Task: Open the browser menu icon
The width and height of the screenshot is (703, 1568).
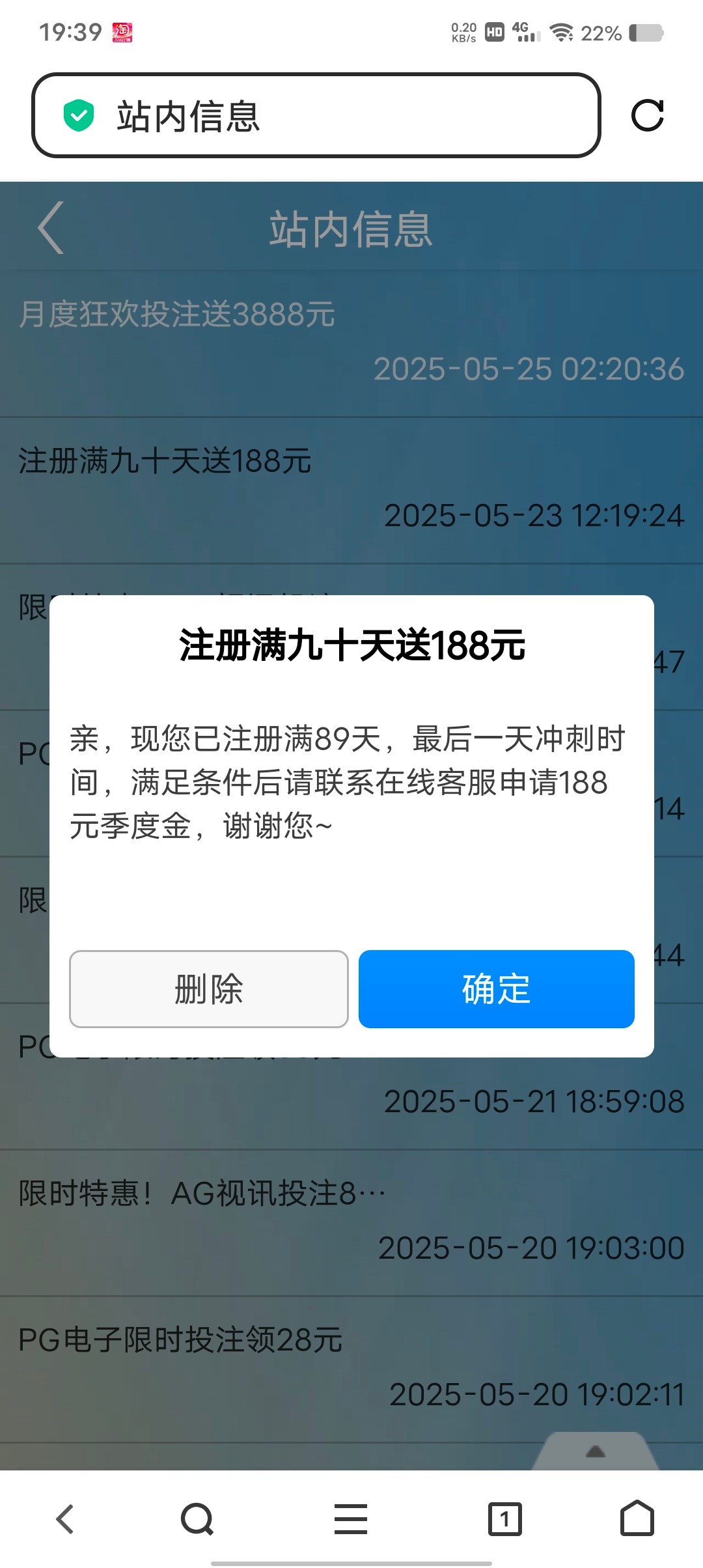Action: (351, 1519)
